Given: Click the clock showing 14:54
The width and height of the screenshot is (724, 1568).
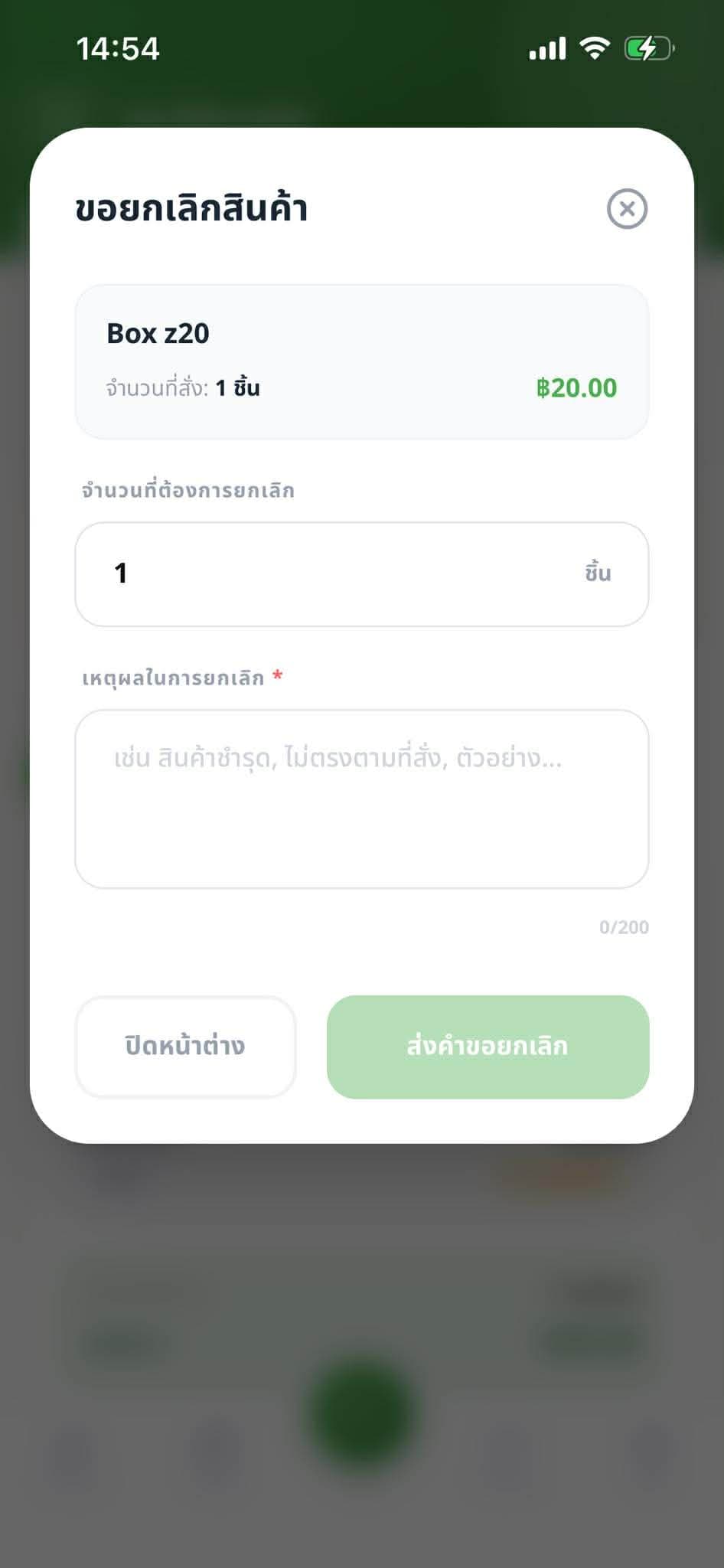Looking at the screenshot, I should [x=119, y=49].
